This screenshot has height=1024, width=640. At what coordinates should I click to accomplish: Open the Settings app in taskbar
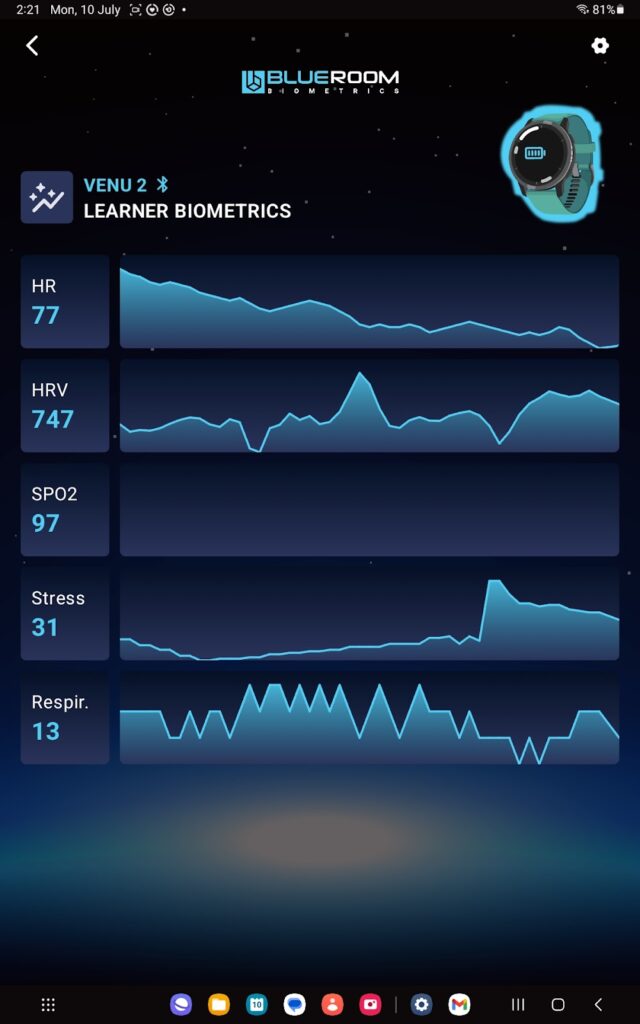[x=422, y=1005]
